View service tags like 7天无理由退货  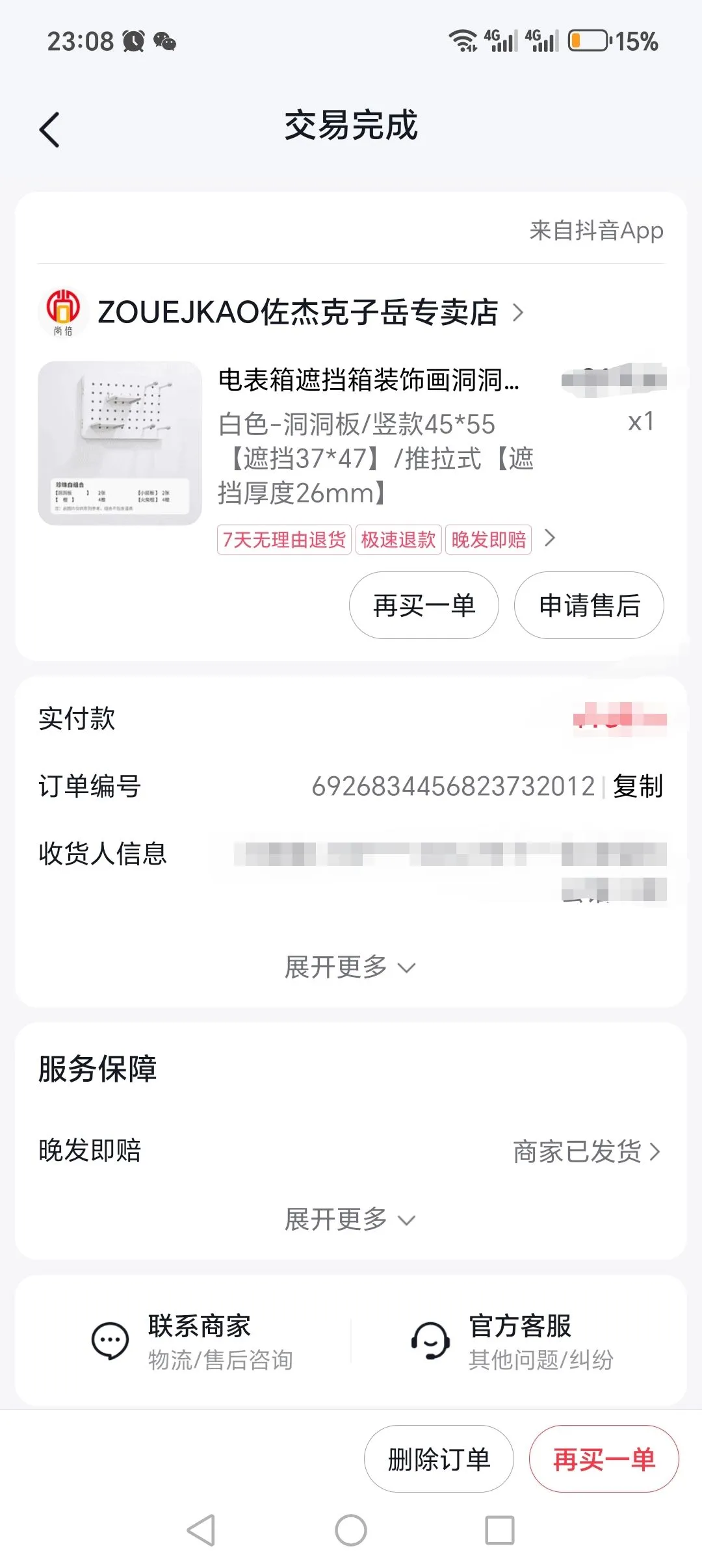tap(386, 539)
